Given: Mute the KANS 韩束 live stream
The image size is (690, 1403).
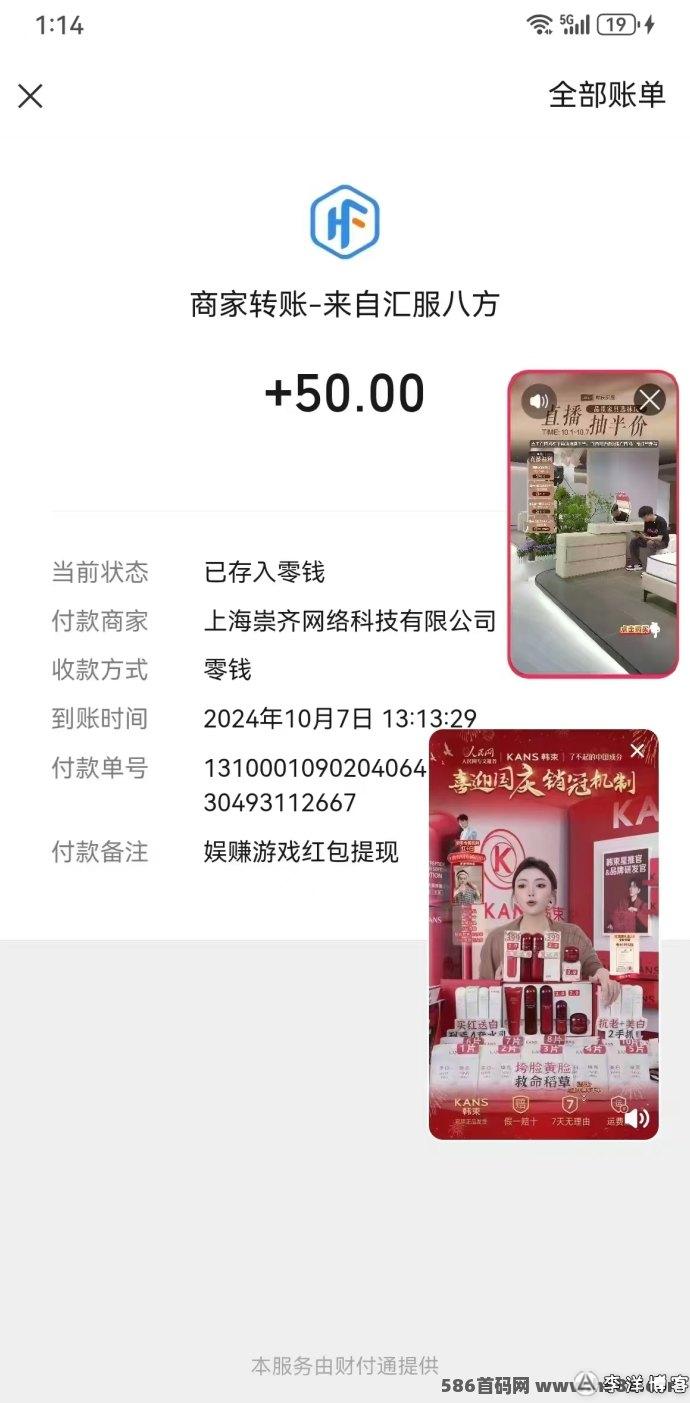Looking at the screenshot, I should pos(636,1118).
